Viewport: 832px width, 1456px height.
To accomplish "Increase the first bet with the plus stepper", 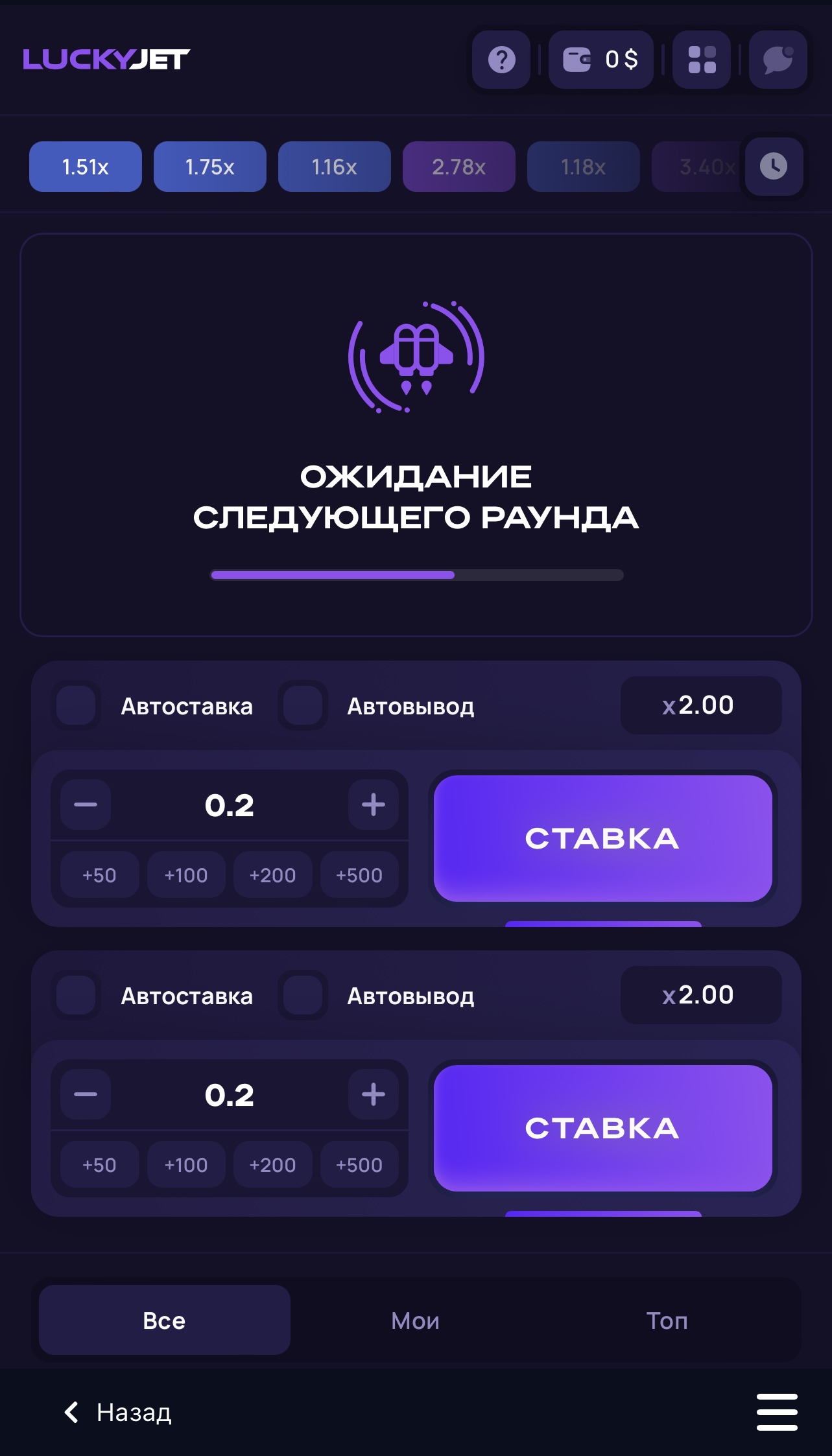I will [373, 804].
